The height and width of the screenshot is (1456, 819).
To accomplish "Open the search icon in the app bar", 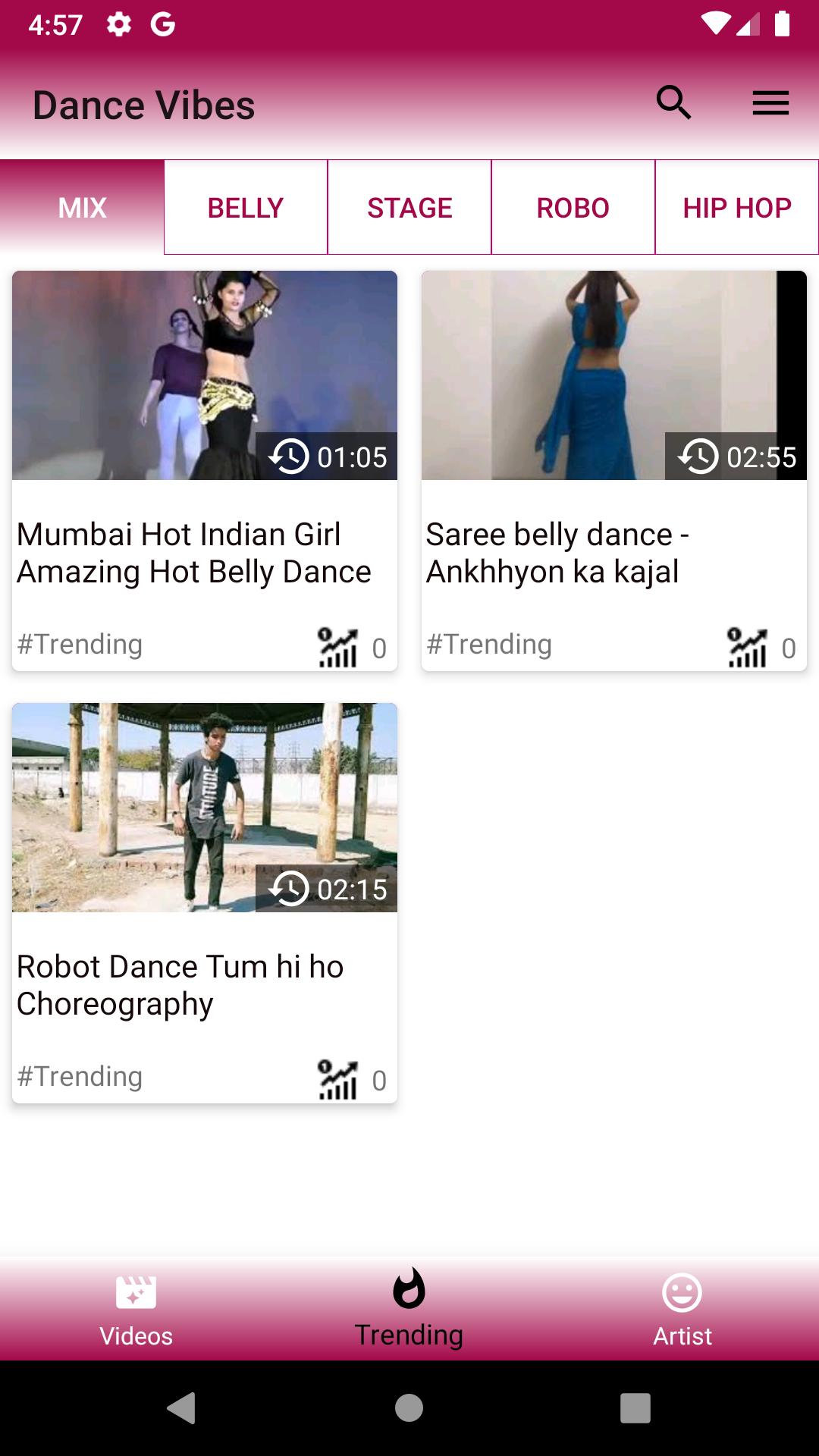I will point(673,103).
